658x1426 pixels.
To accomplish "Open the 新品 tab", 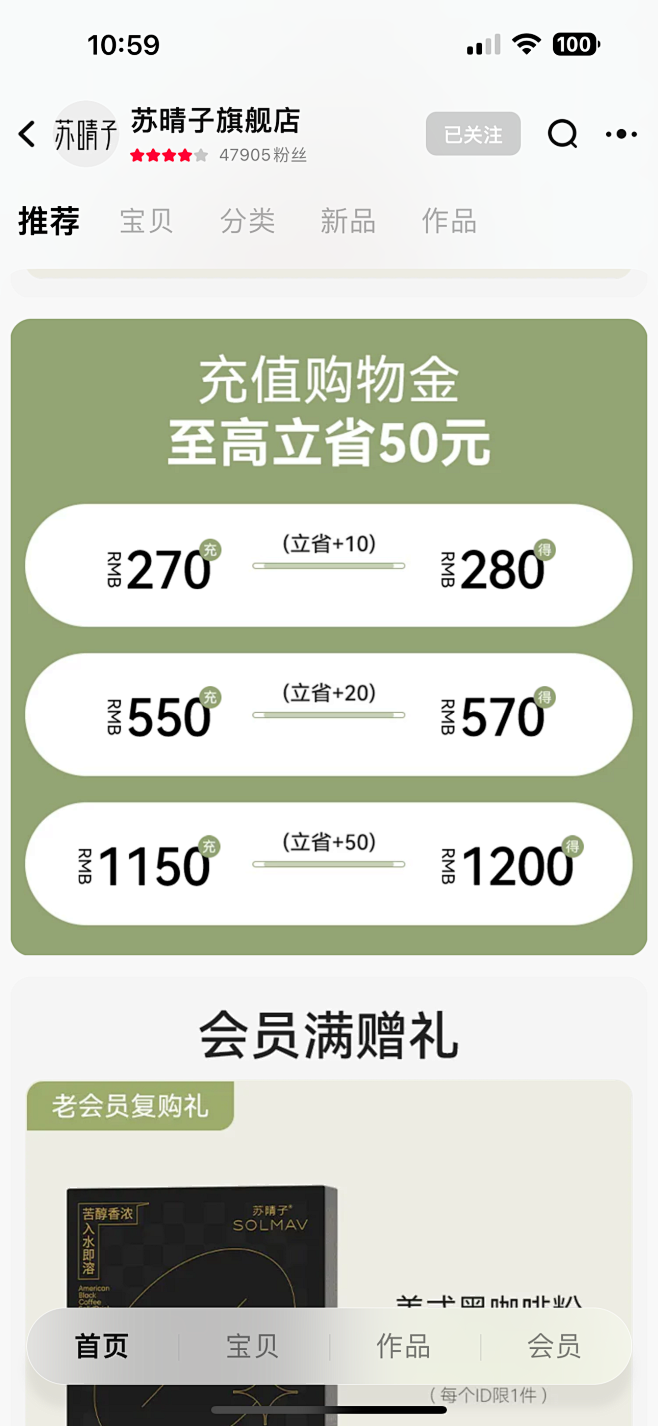I will coord(348,221).
